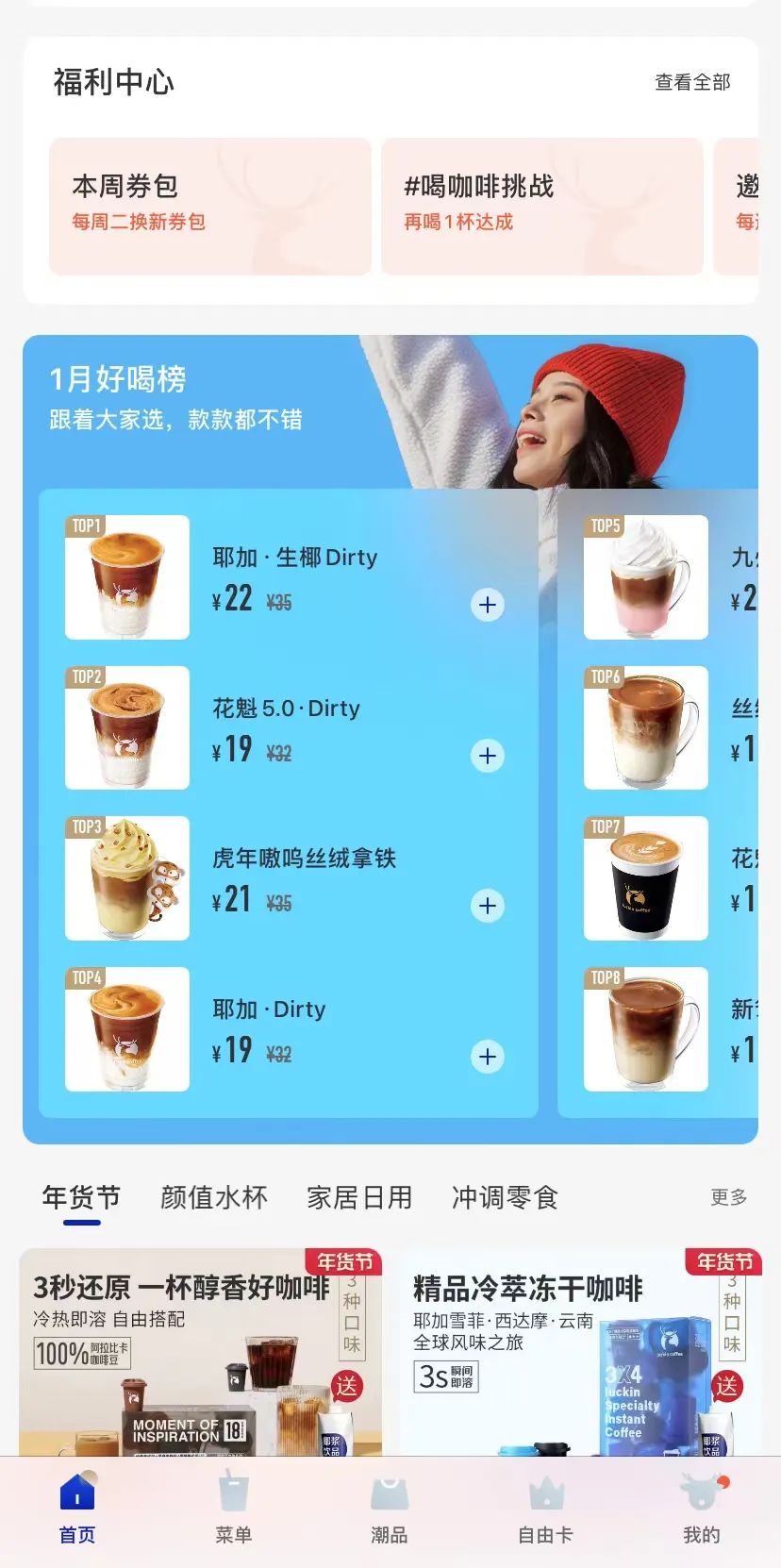Open the 本周券包 card
This screenshot has height=1568, width=781.
[209, 206]
